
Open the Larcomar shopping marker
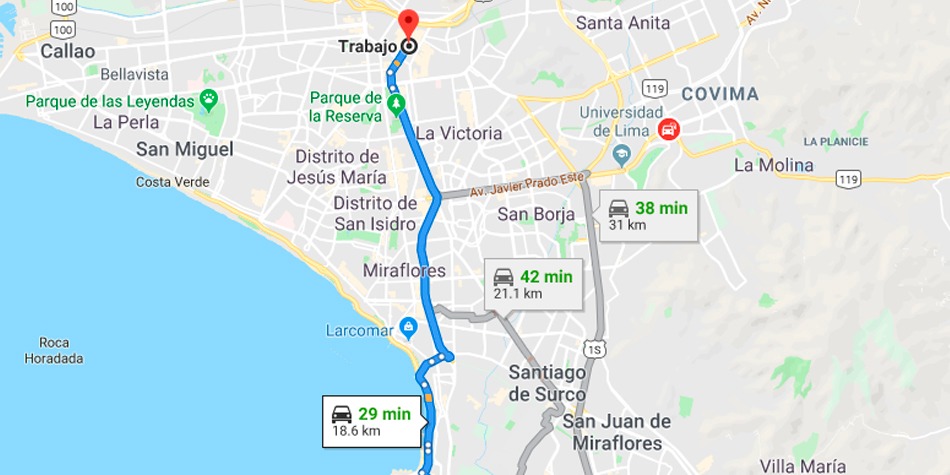tap(407, 328)
